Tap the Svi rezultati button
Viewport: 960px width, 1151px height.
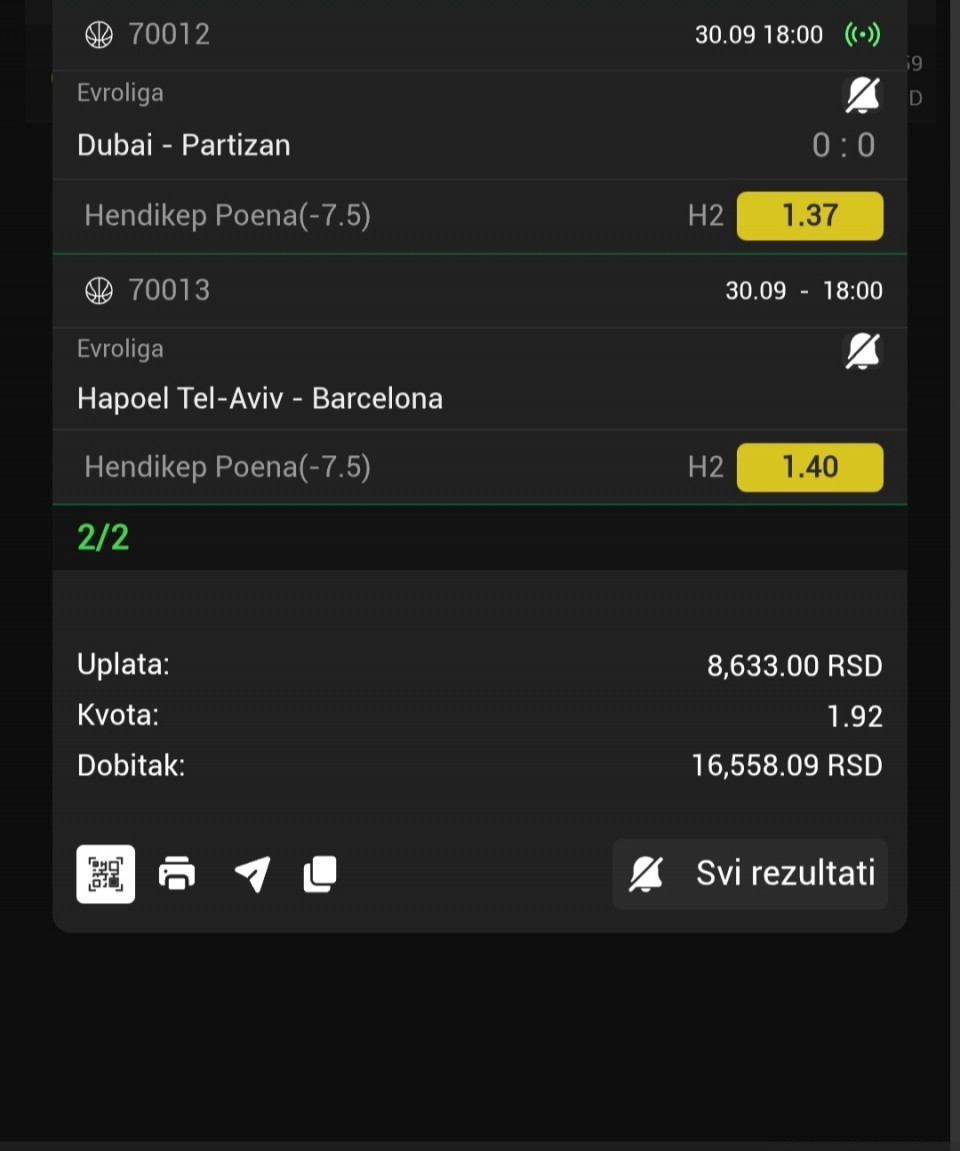coord(750,874)
